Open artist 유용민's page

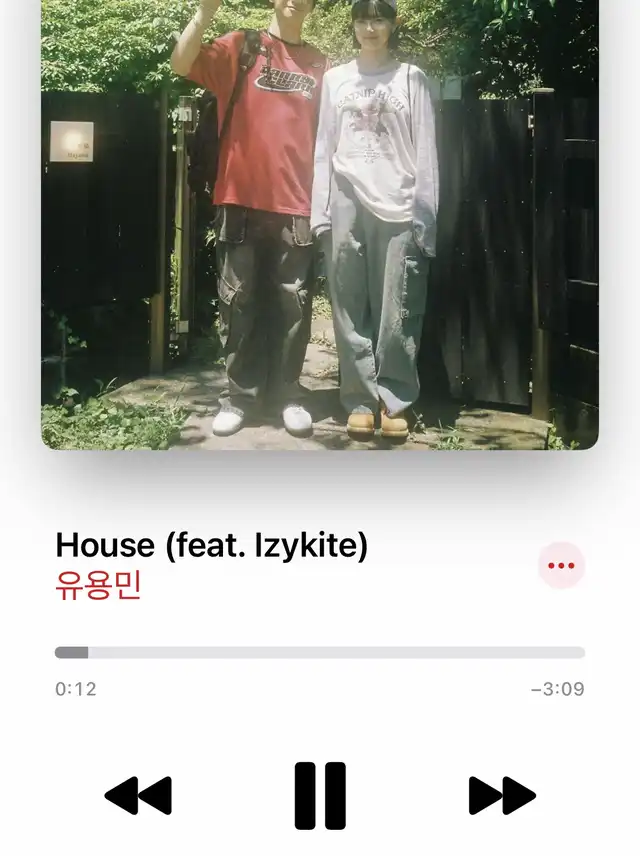[x=98, y=585]
